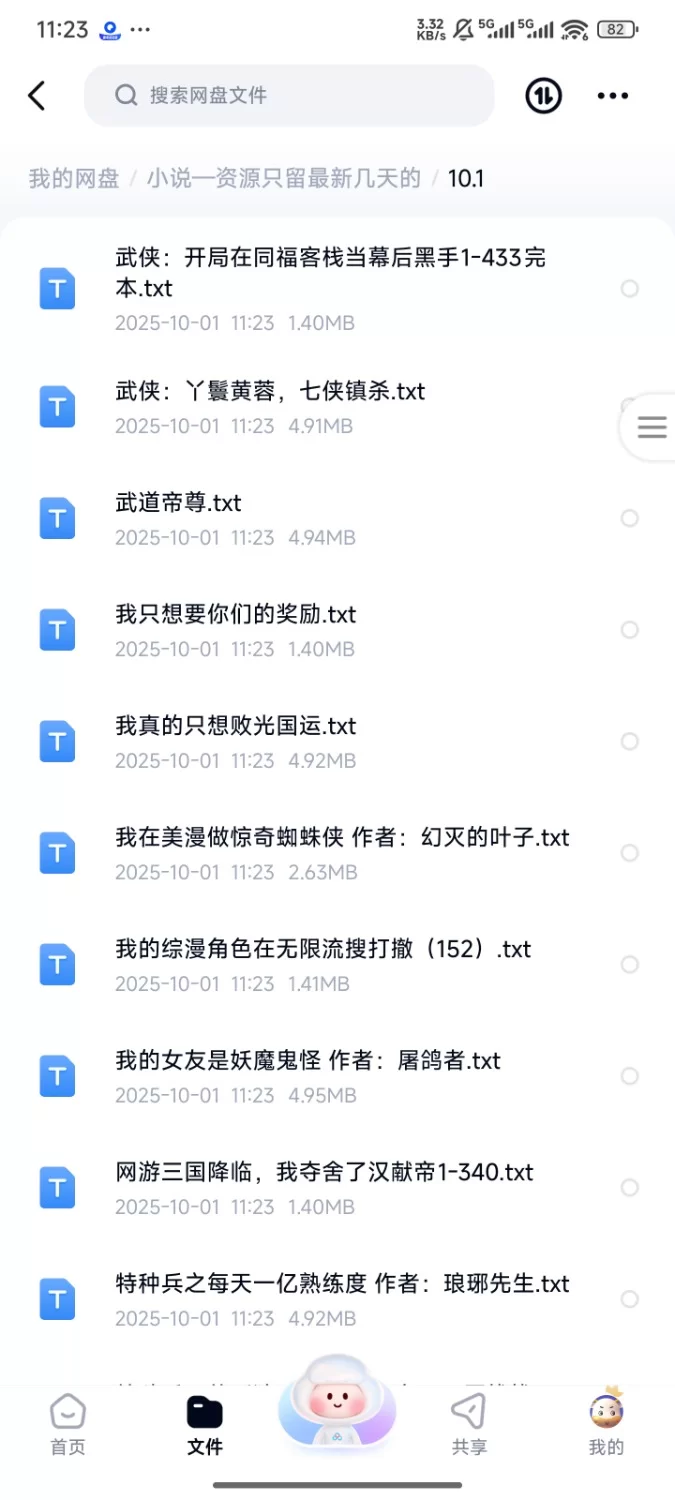Open 网游三国降临，我夺舍了汉献帝1-340.txt
The width and height of the screenshot is (675, 1500).
(325, 1172)
